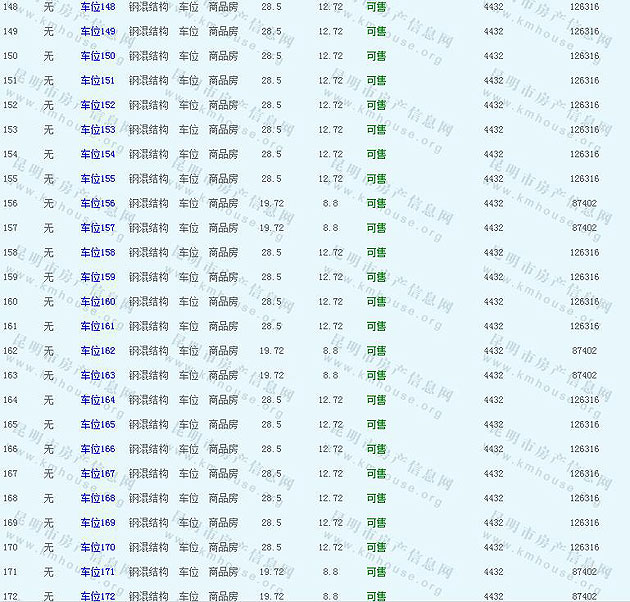Screen dimensions: 630x602
Task: Open the 车位160 link
Action: [97, 302]
